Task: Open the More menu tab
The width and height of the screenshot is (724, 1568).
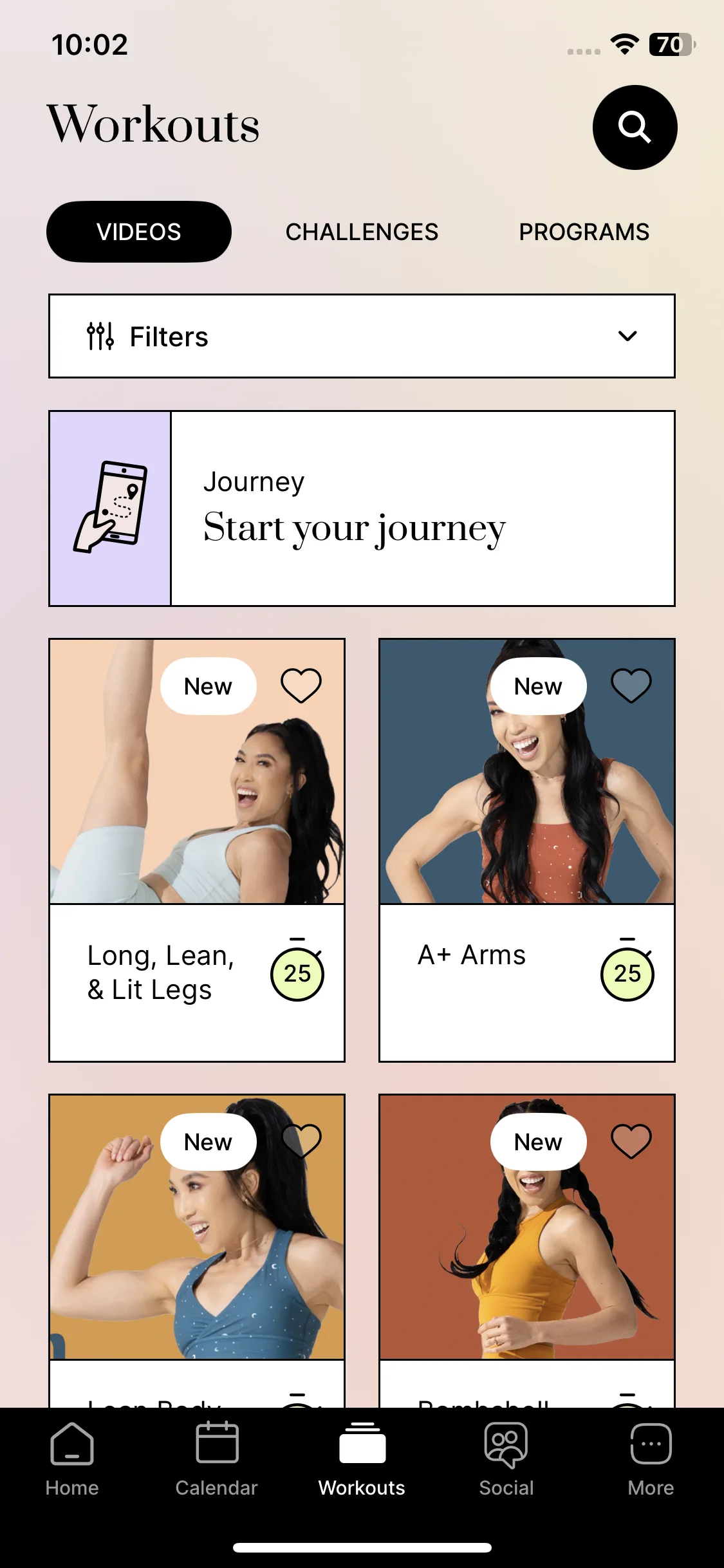Action: [651, 1459]
